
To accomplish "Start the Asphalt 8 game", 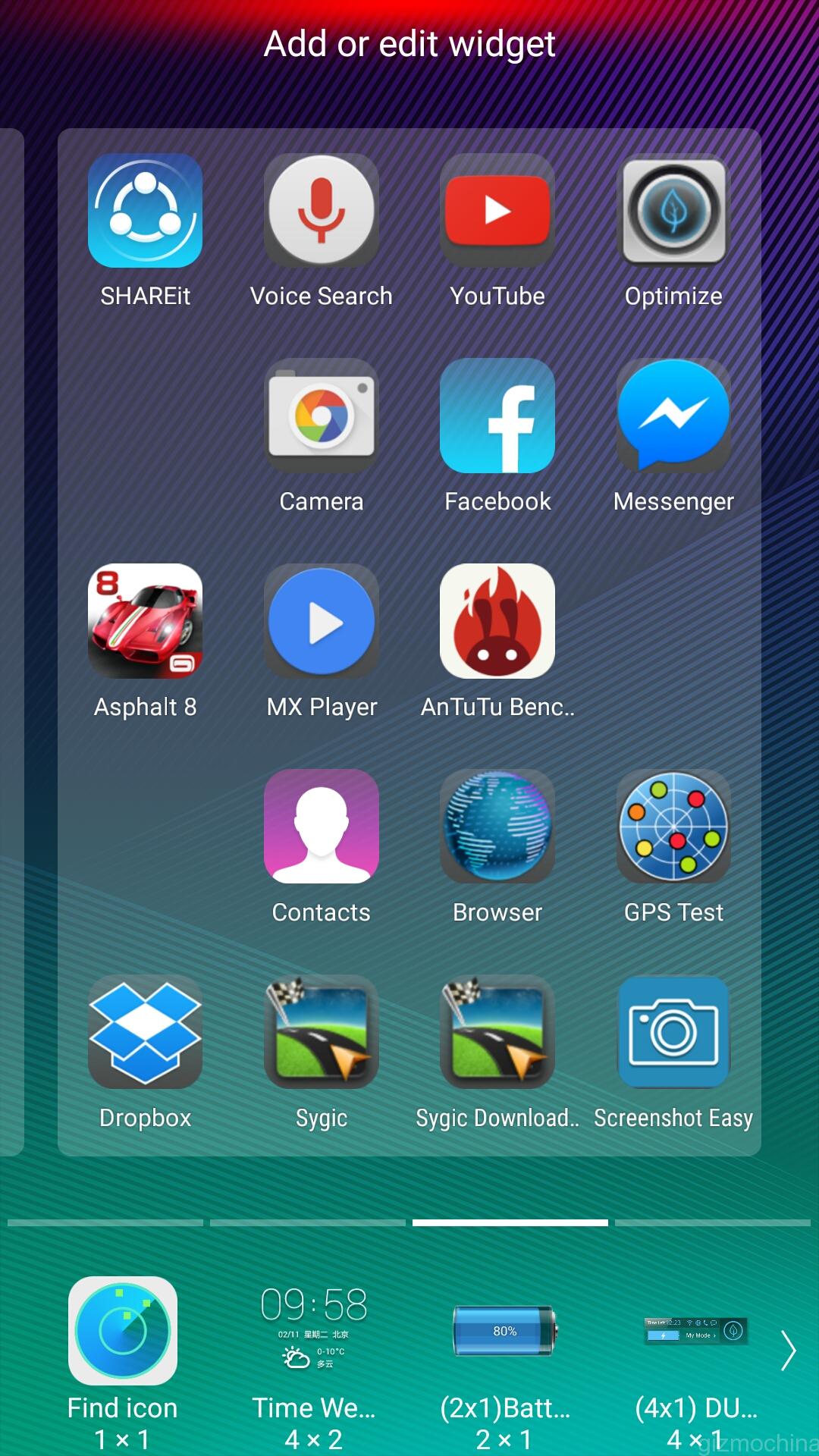I will pos(145,621).
